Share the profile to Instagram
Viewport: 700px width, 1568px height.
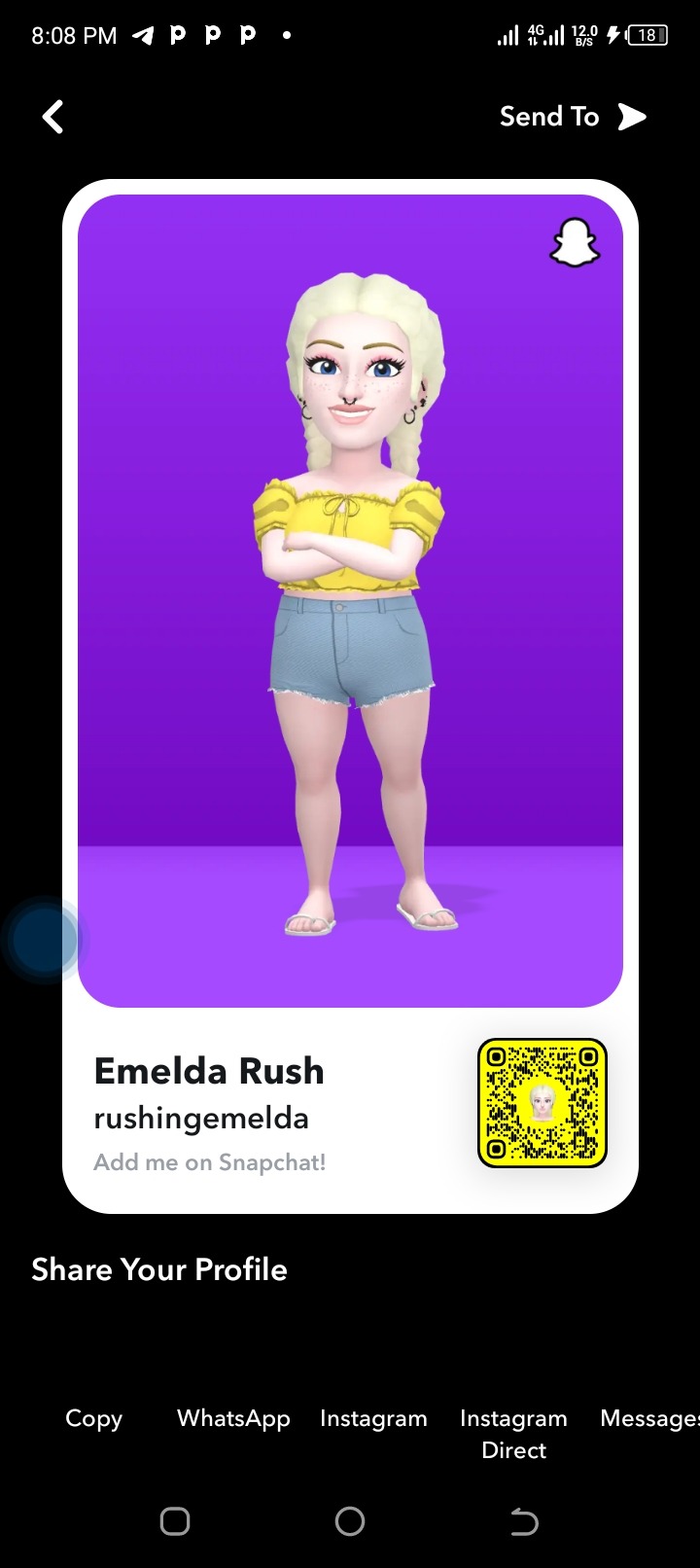[373, 1418]
